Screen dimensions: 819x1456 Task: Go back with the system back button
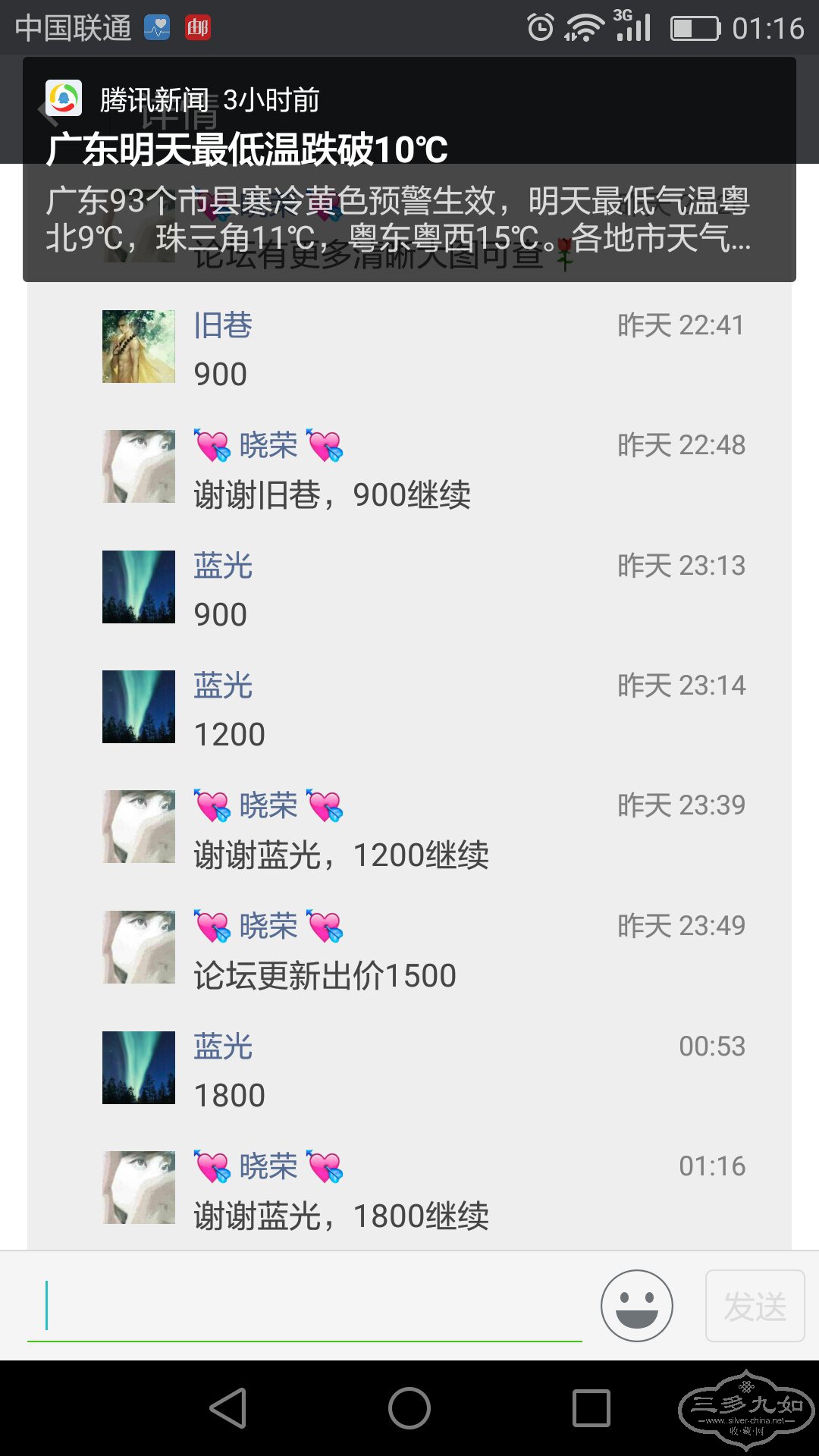[227, 1408]
